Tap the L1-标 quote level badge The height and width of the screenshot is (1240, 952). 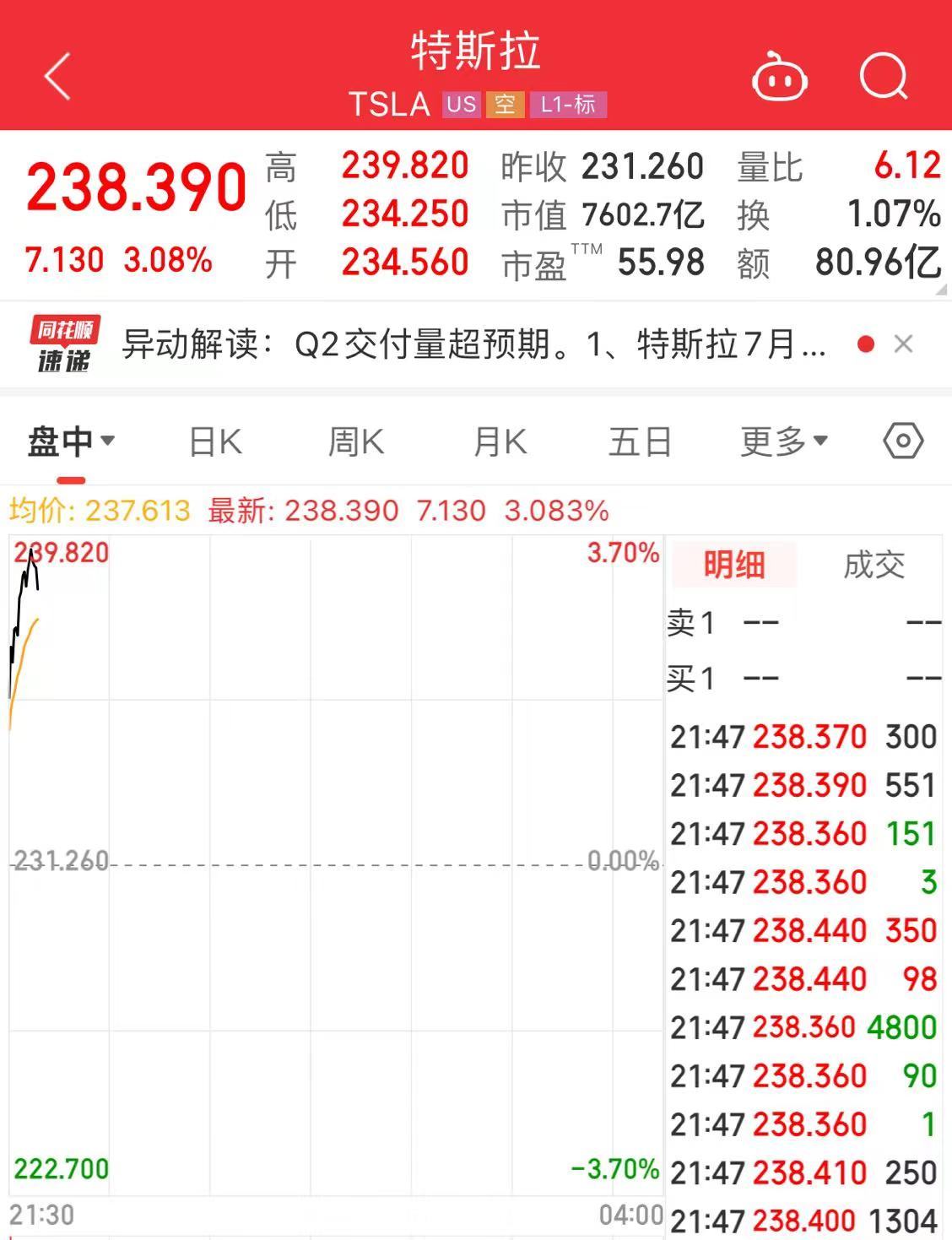point(567,105)
